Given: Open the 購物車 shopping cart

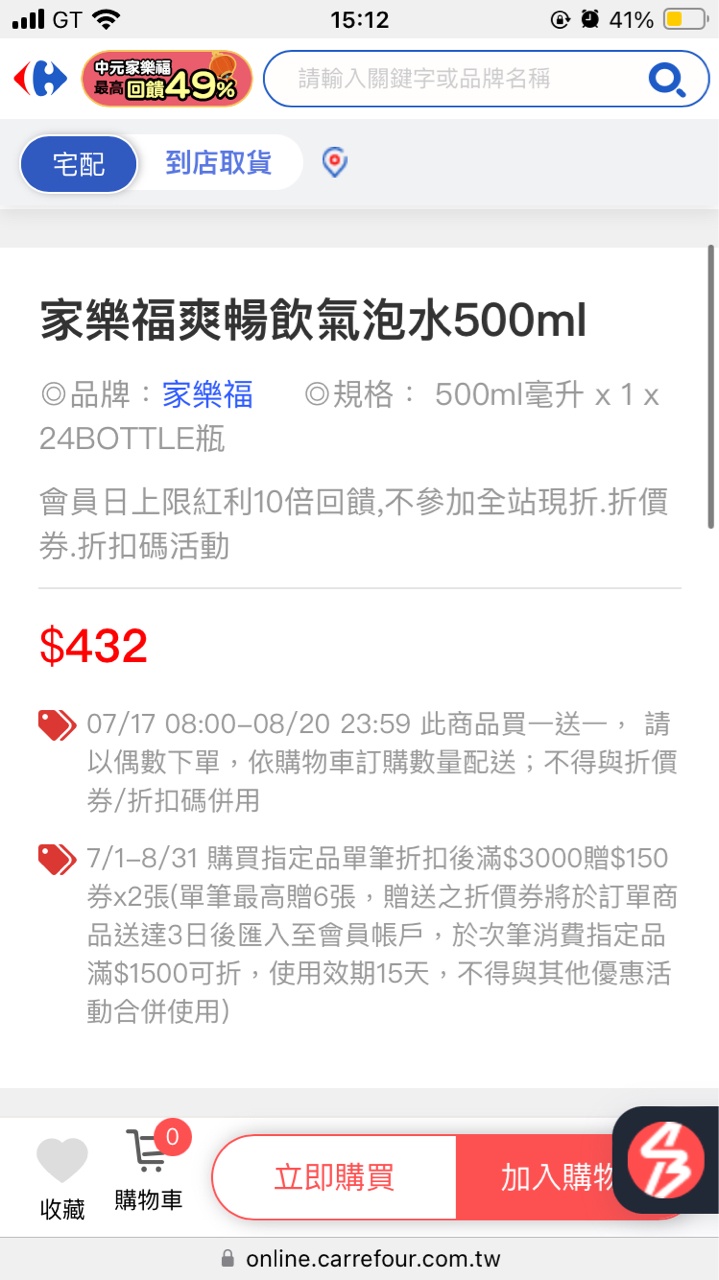Looking at the screenshot, I should (x=150, y=1170).
